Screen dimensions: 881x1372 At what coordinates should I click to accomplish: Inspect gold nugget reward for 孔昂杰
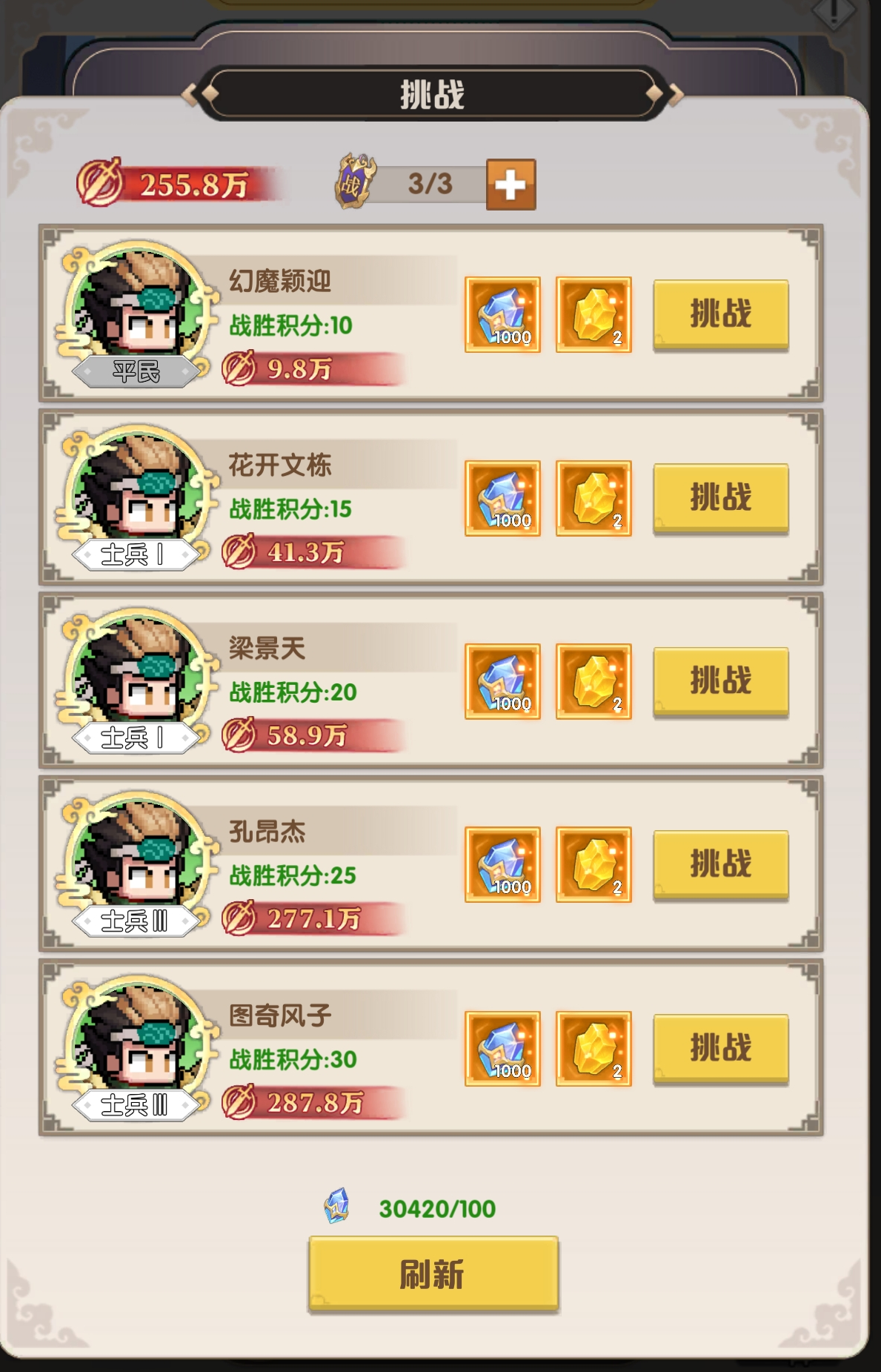(594, 864)
